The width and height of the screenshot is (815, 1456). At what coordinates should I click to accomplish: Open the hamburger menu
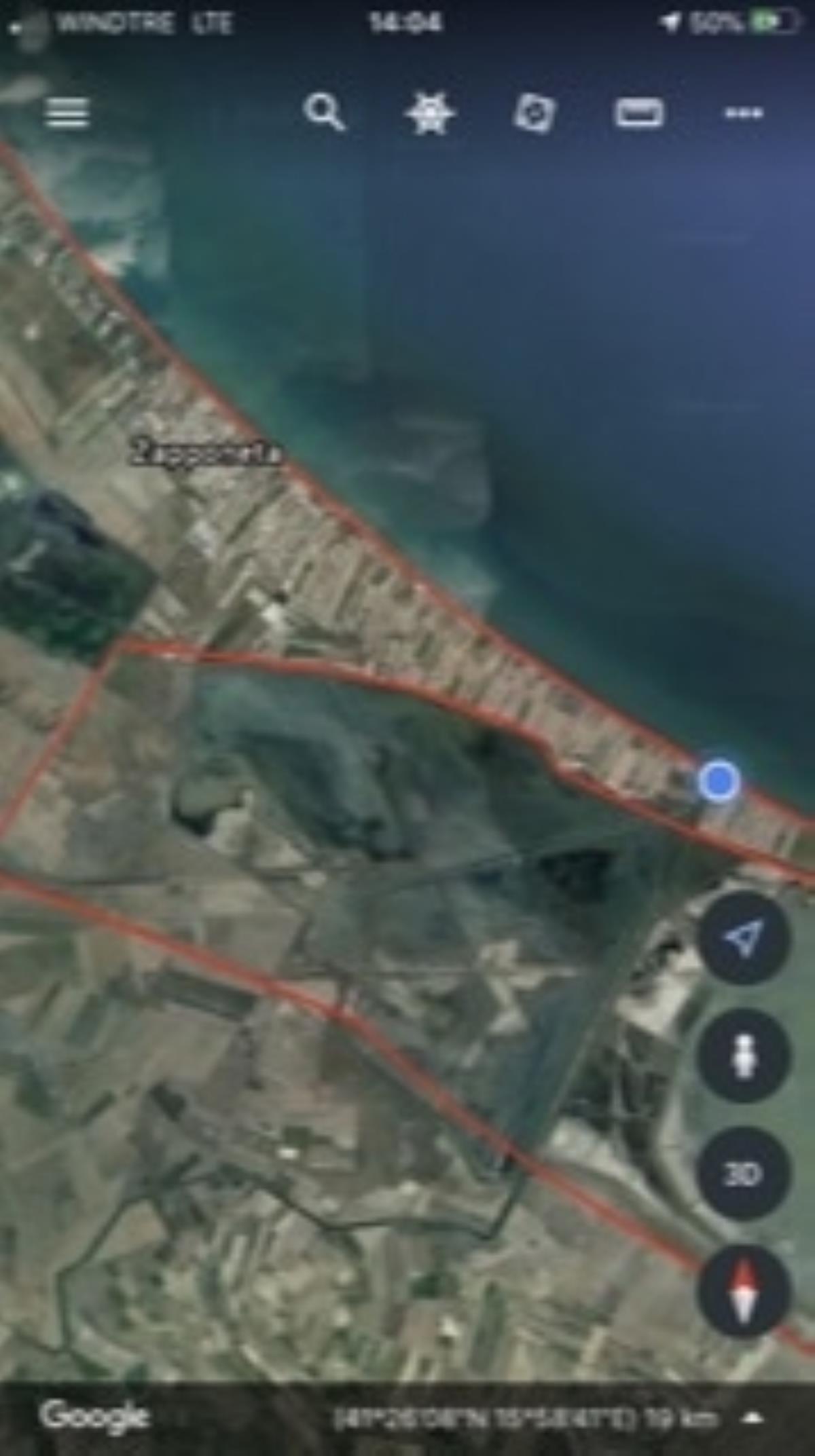tap(67, 112)
